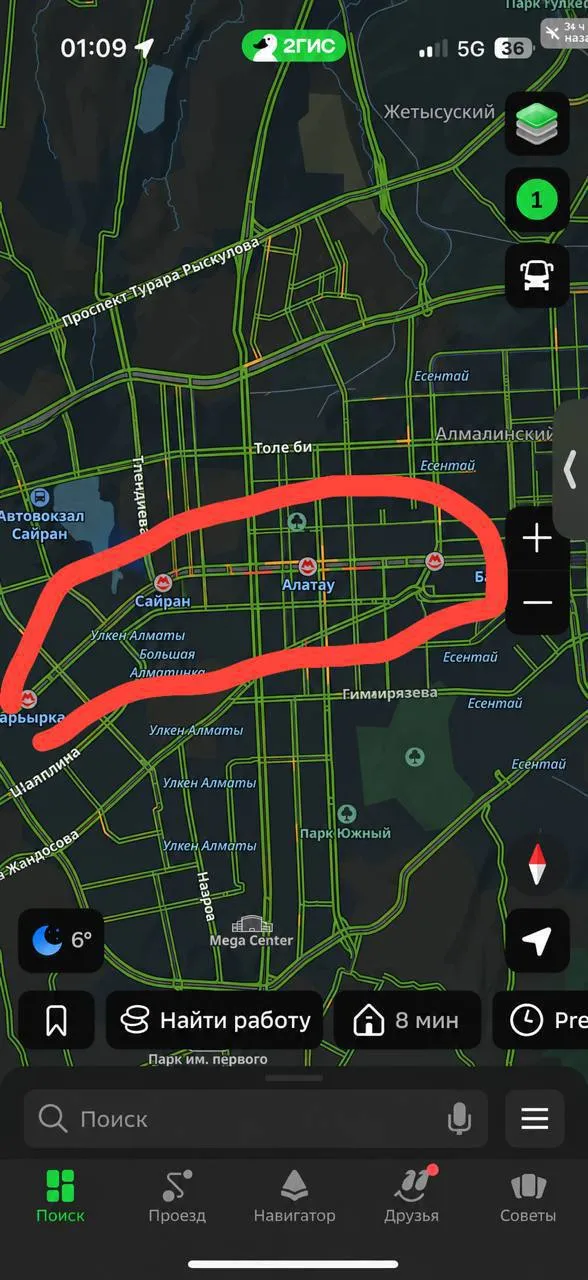The height and width of the screenshot is (1280, 588).
Task: Zoom out with the minus button
Action: point(537,602)
